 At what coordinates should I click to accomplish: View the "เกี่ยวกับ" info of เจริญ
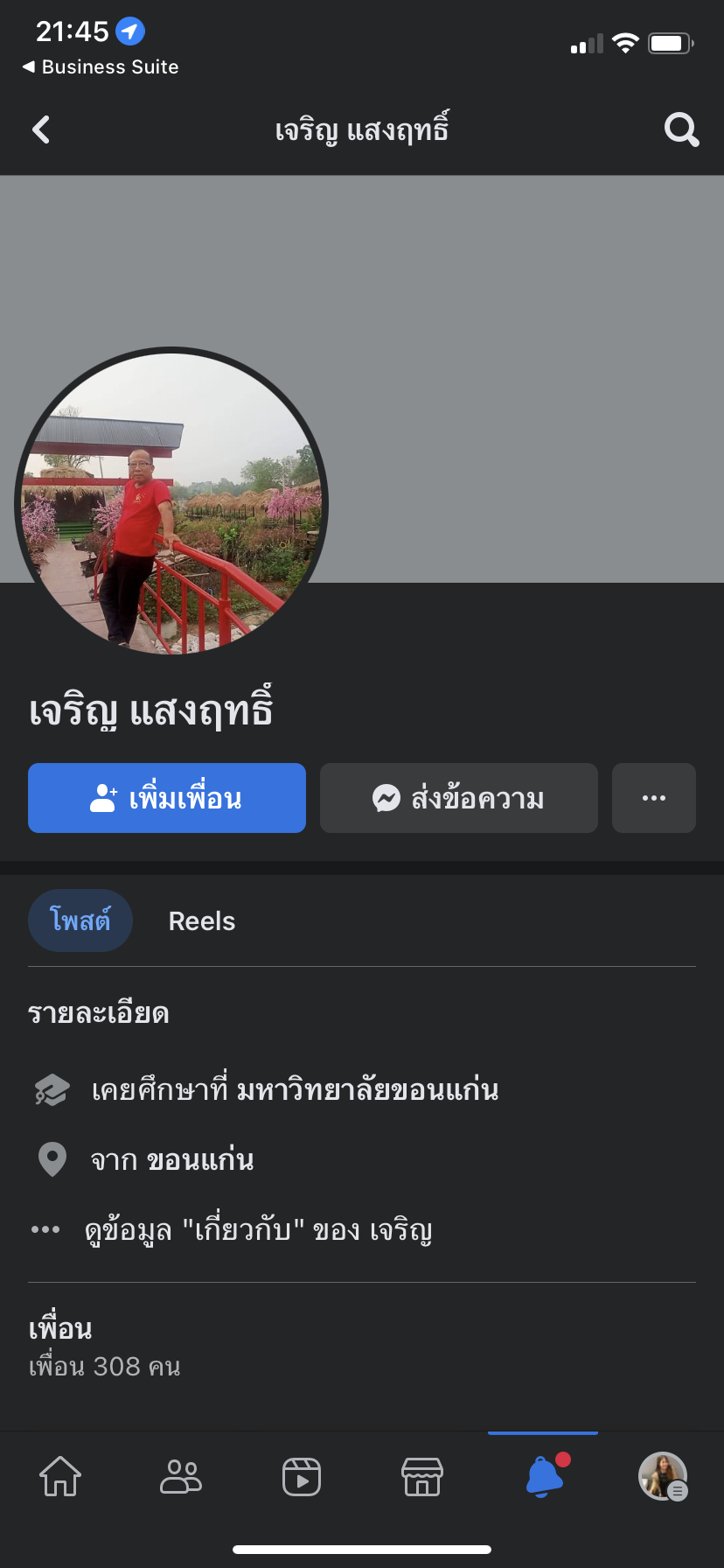click(259, 1230)
